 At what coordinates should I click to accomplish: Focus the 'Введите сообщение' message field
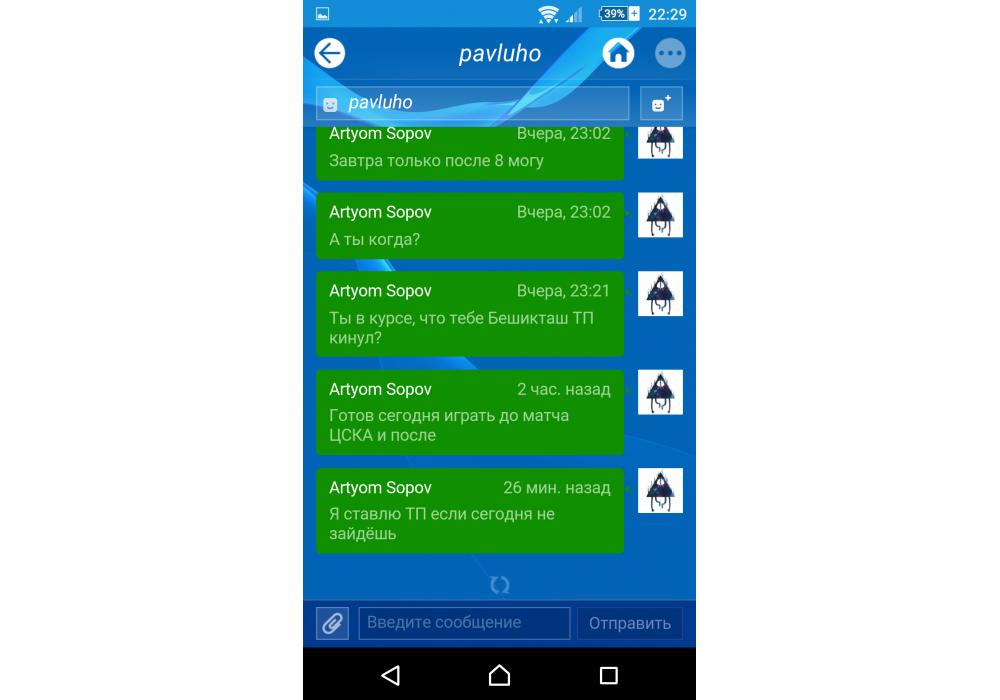(x=464, y=623)
